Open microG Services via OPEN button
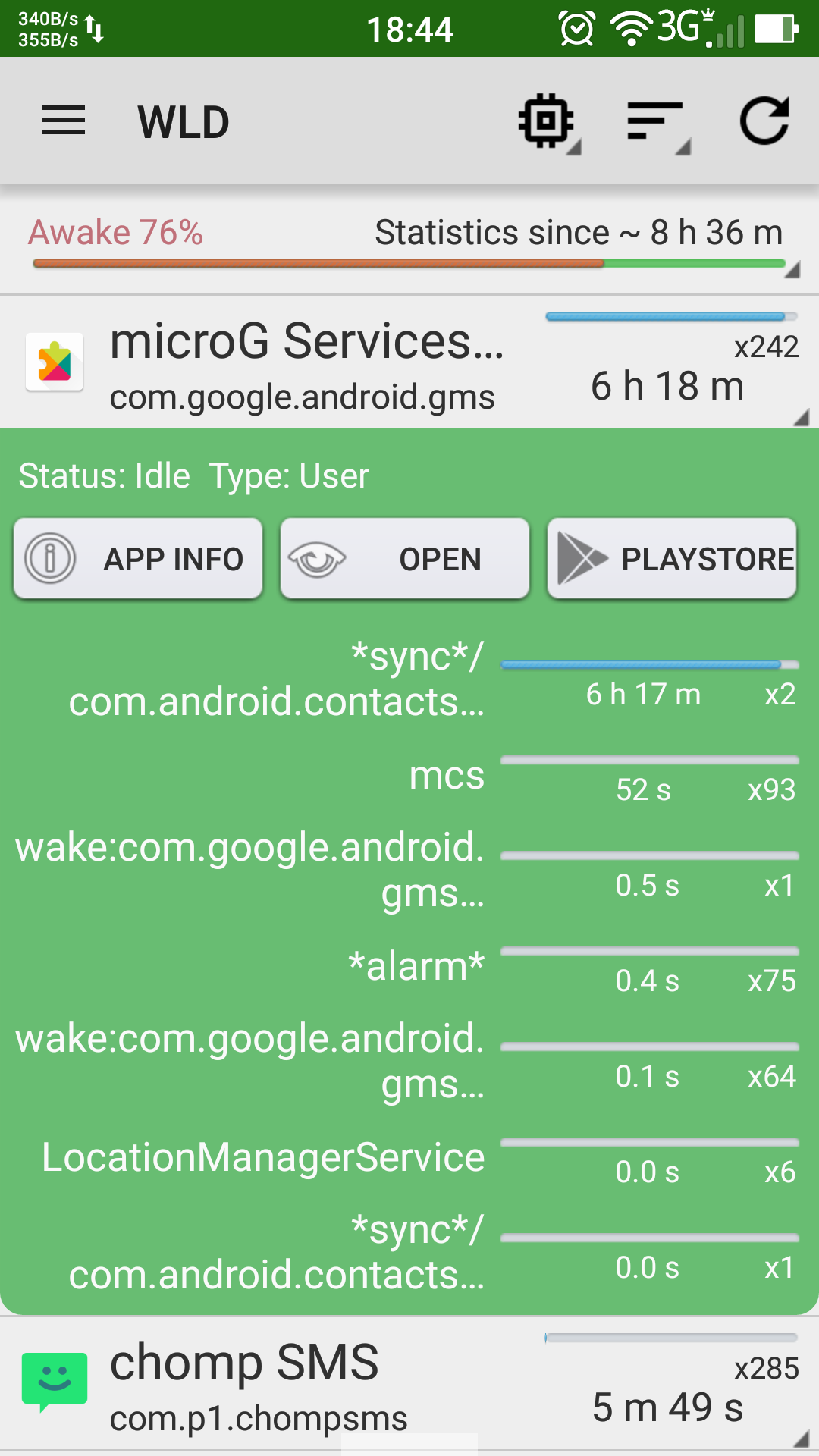This screenshot has height=1456, width=819. pyautogui.click(x=404, y=559)
